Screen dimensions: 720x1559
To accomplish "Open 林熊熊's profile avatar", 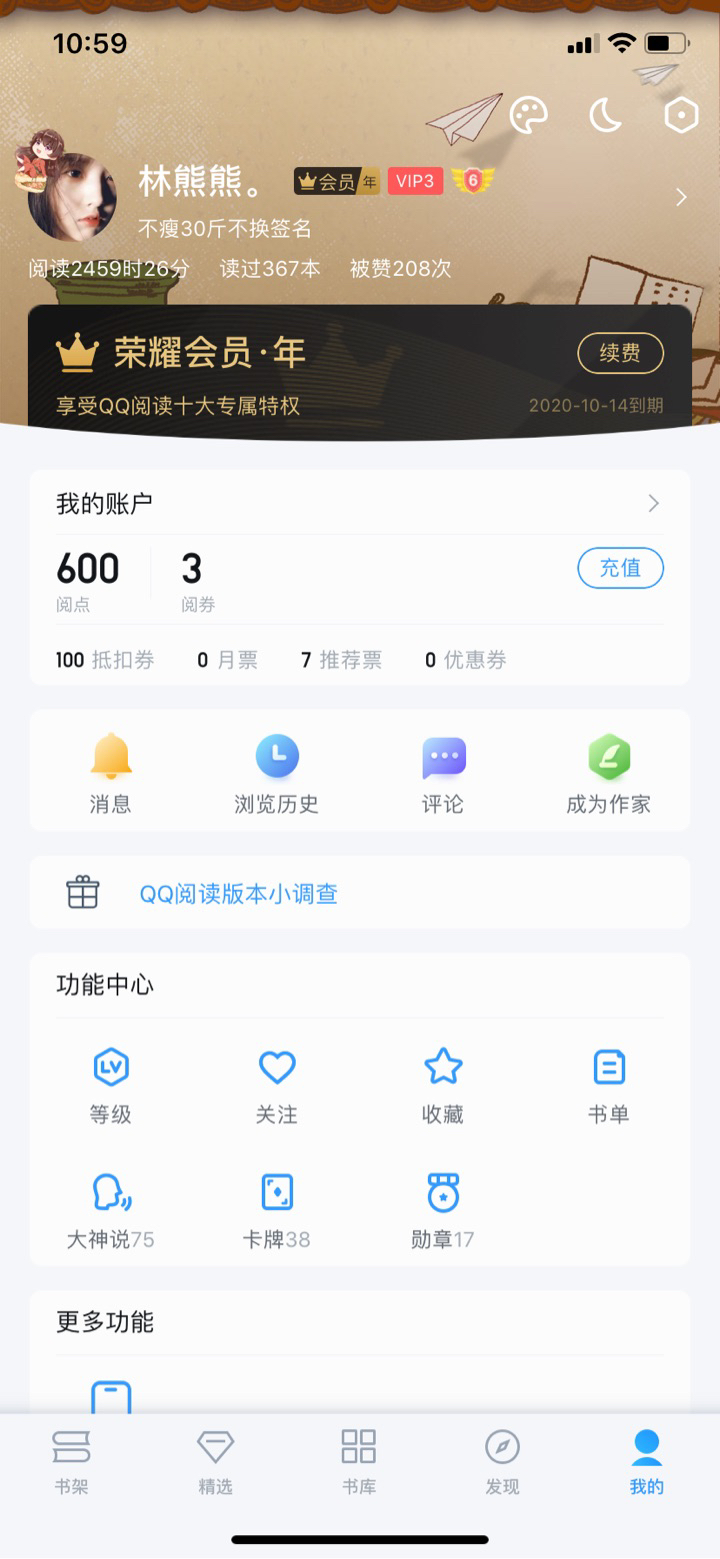I will [72, 197].
